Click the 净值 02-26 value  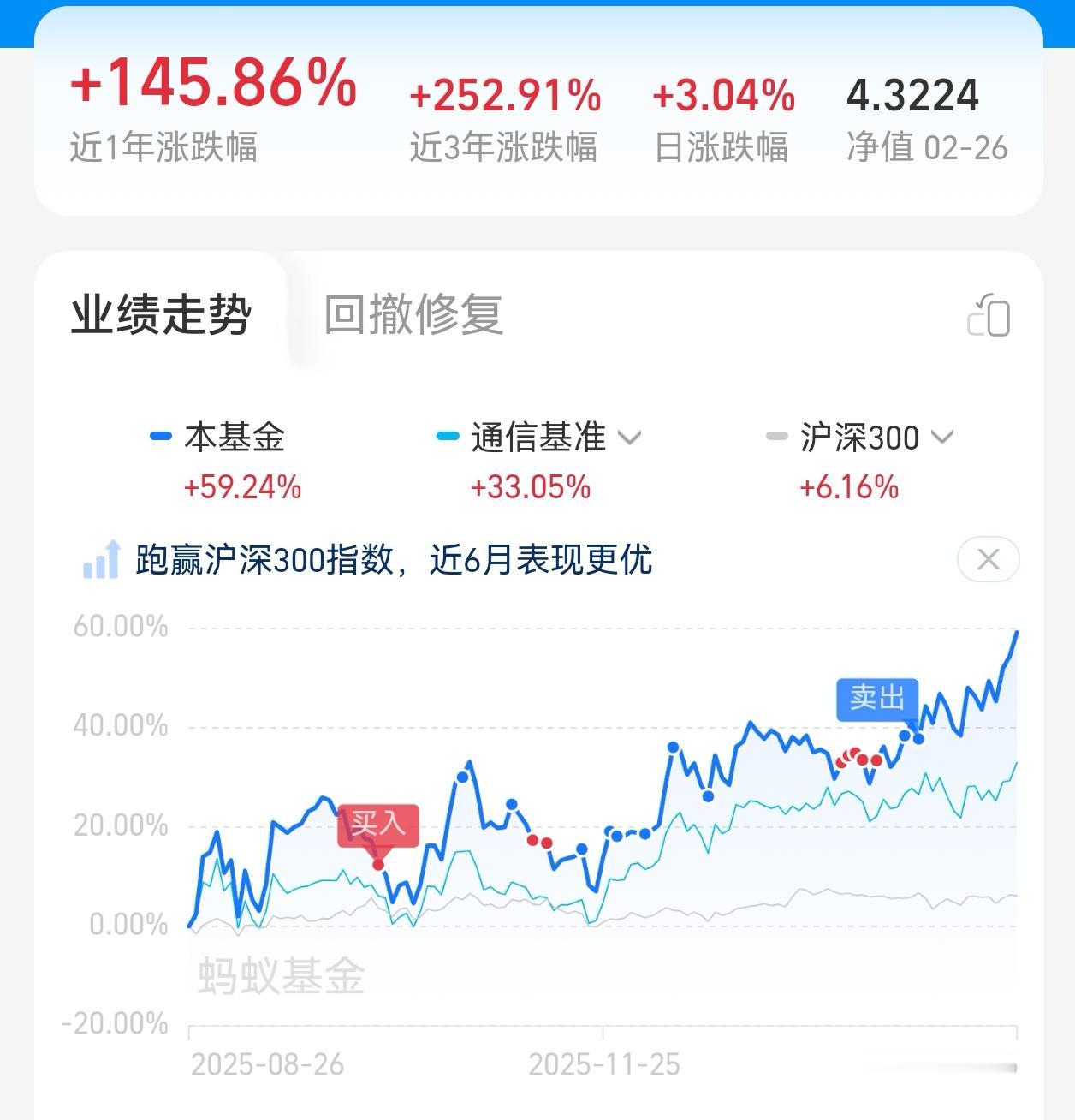pyautogui.click(x=912, y=95)
